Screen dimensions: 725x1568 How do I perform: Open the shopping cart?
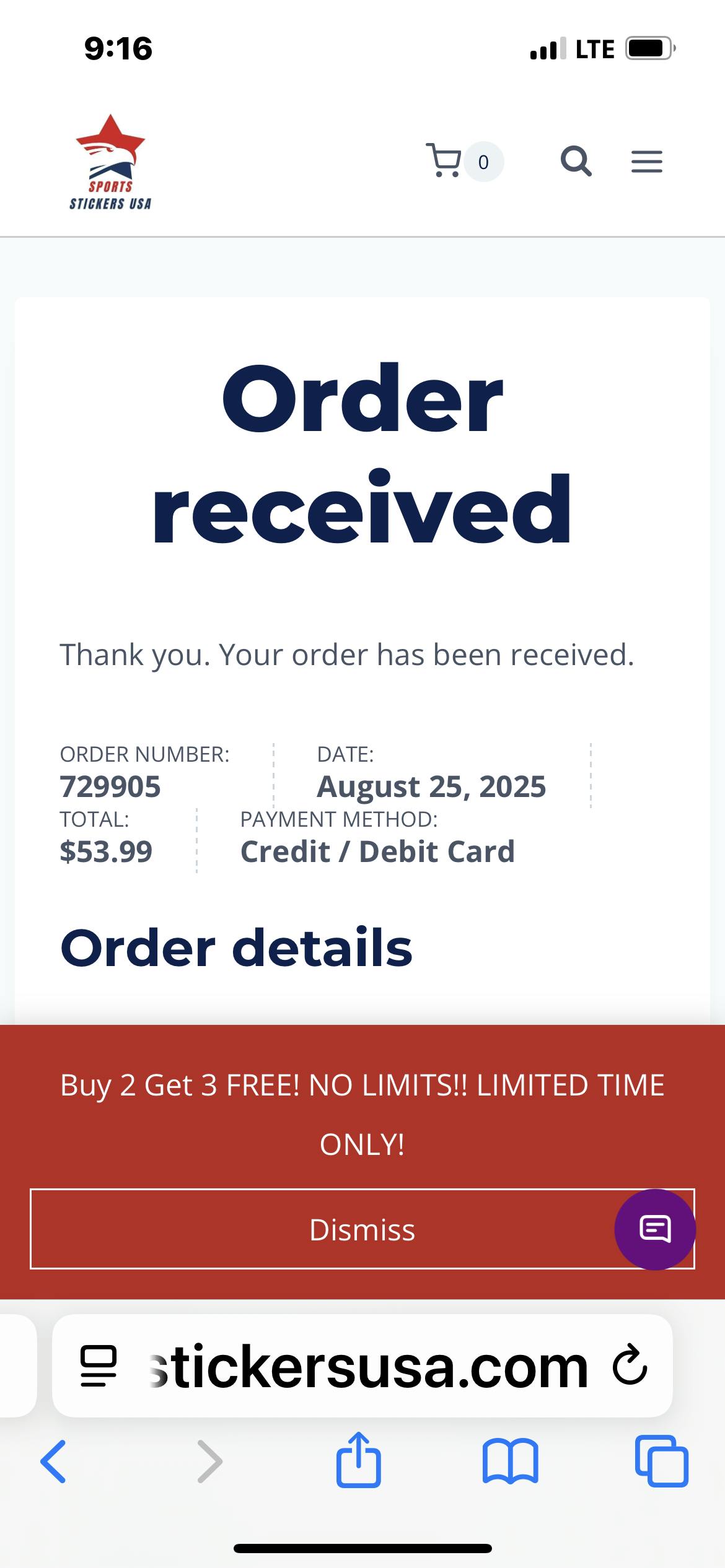click(x=445, y=161)
